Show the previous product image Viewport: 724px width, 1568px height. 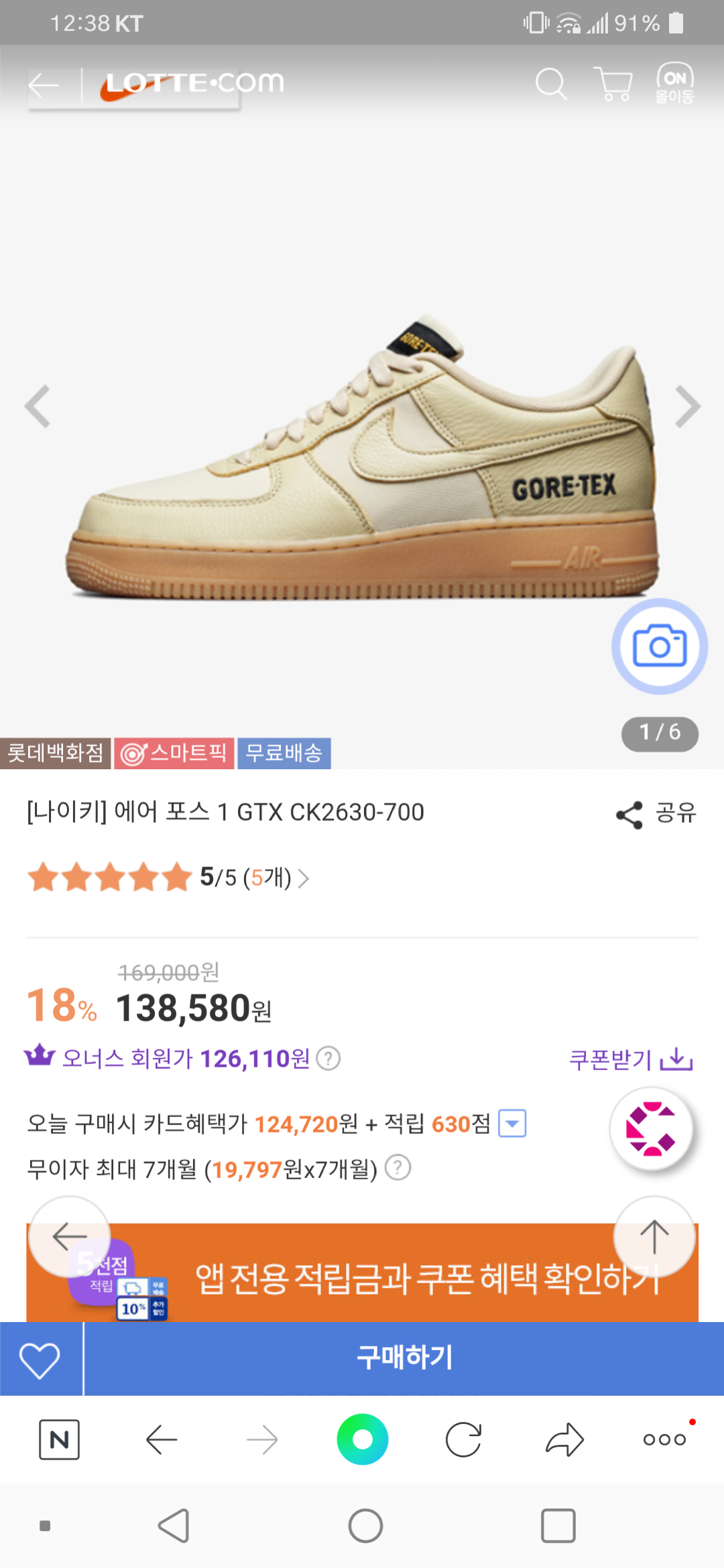click(37, 406)
